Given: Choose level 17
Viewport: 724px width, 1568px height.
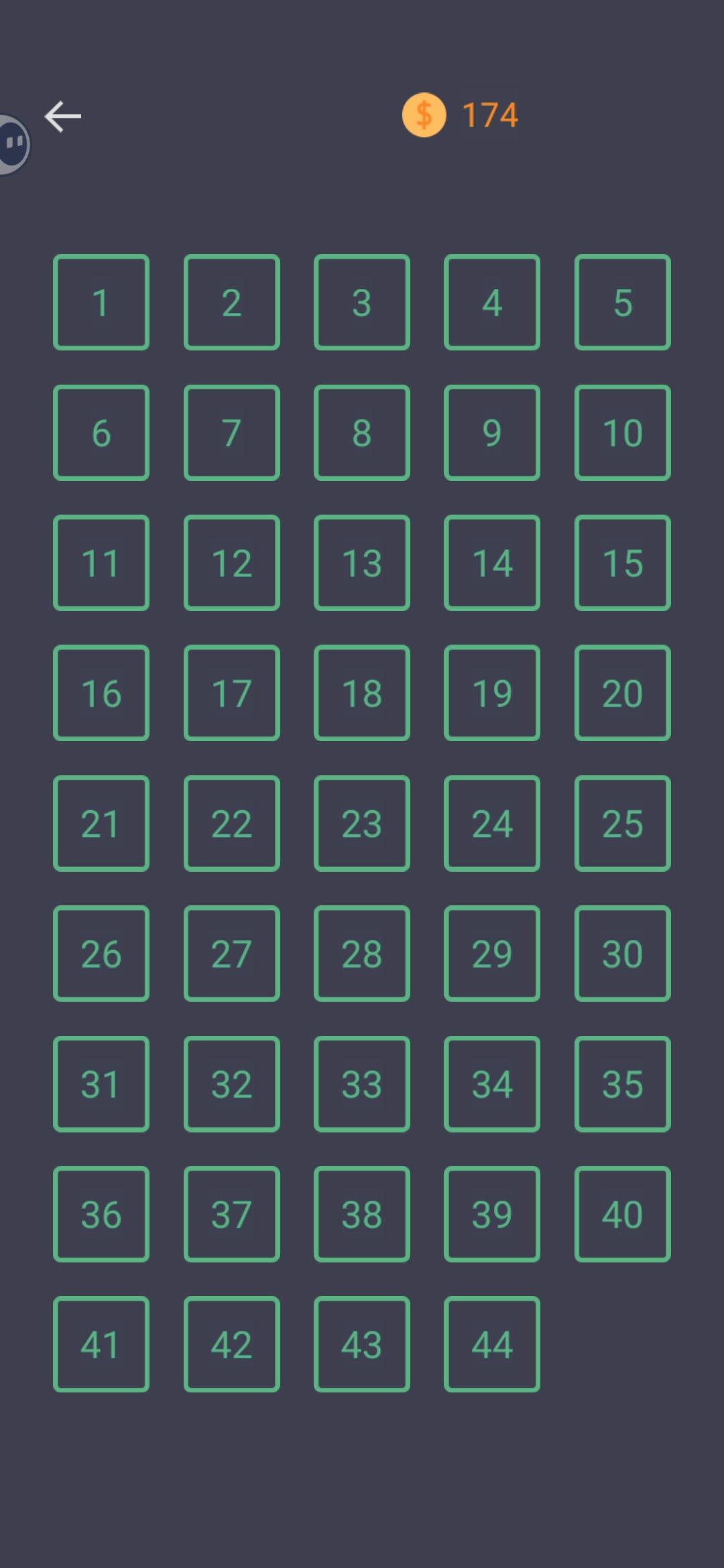Looking at the screenshot, I should coord(231,693).
